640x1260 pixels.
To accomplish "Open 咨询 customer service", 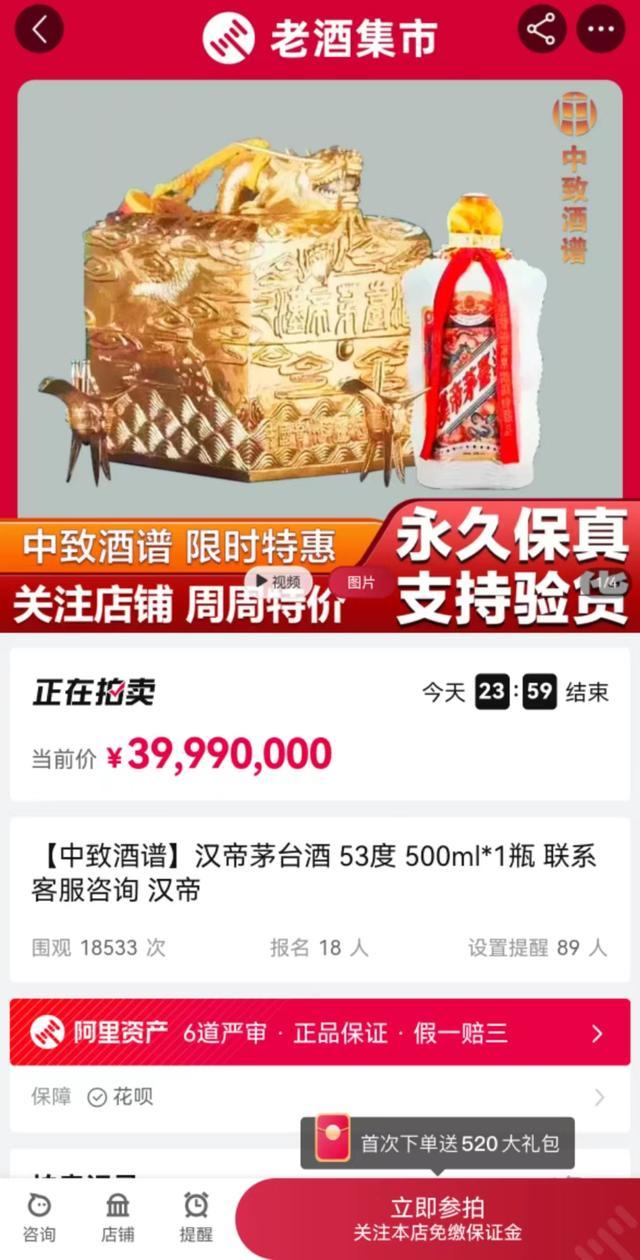I will (x=39, y=1217).
